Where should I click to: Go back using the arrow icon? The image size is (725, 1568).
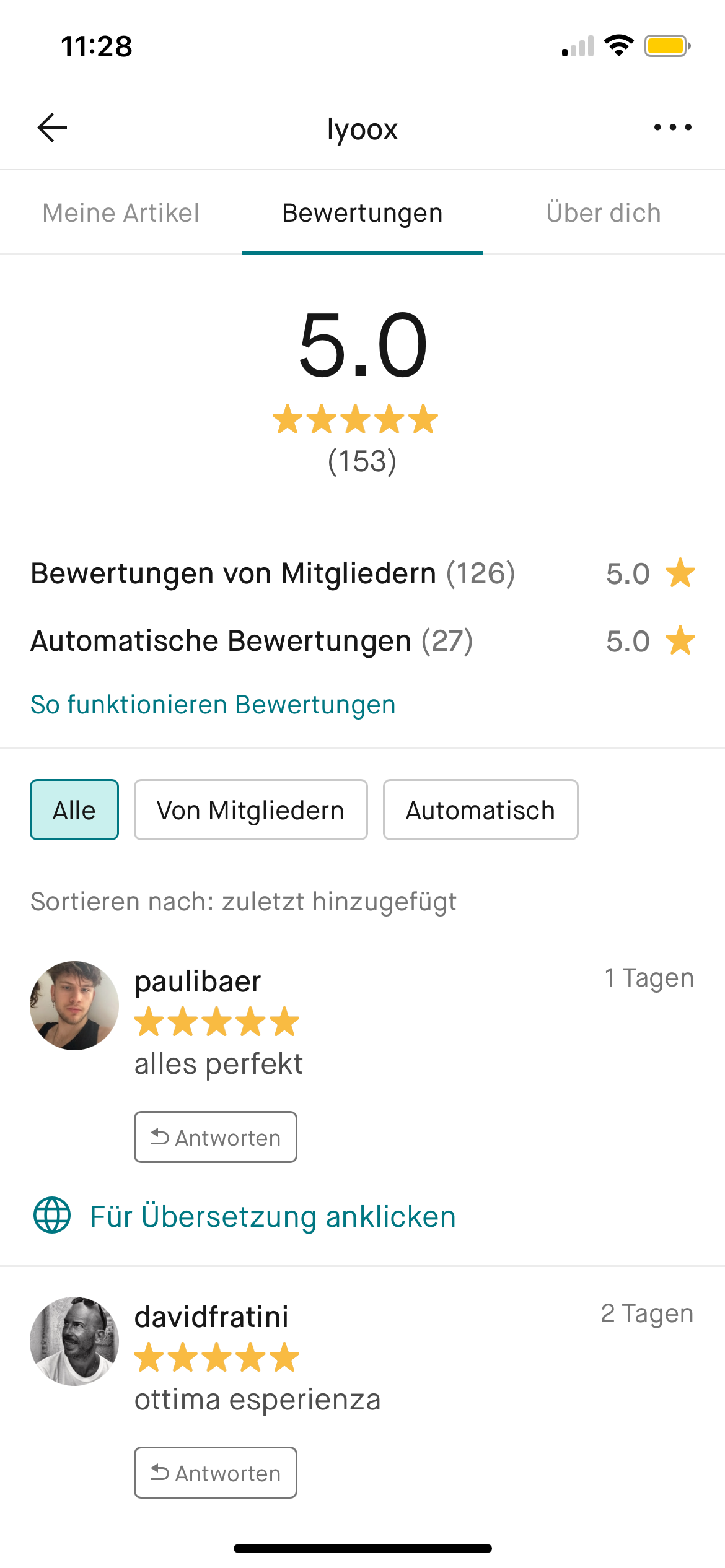coord(52,128)
